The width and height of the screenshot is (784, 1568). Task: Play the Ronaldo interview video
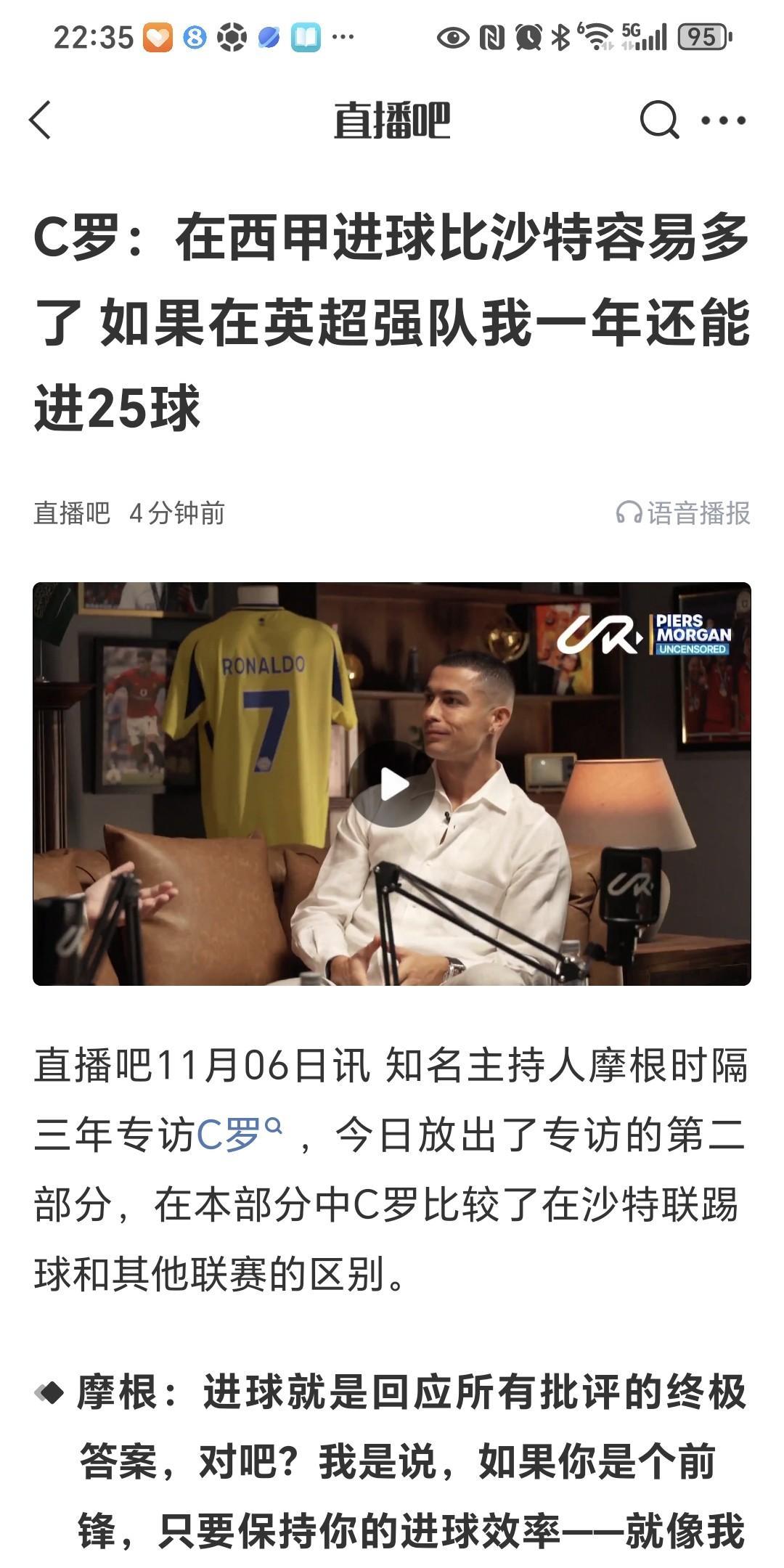pyautogui.click(x=393, y=785)
